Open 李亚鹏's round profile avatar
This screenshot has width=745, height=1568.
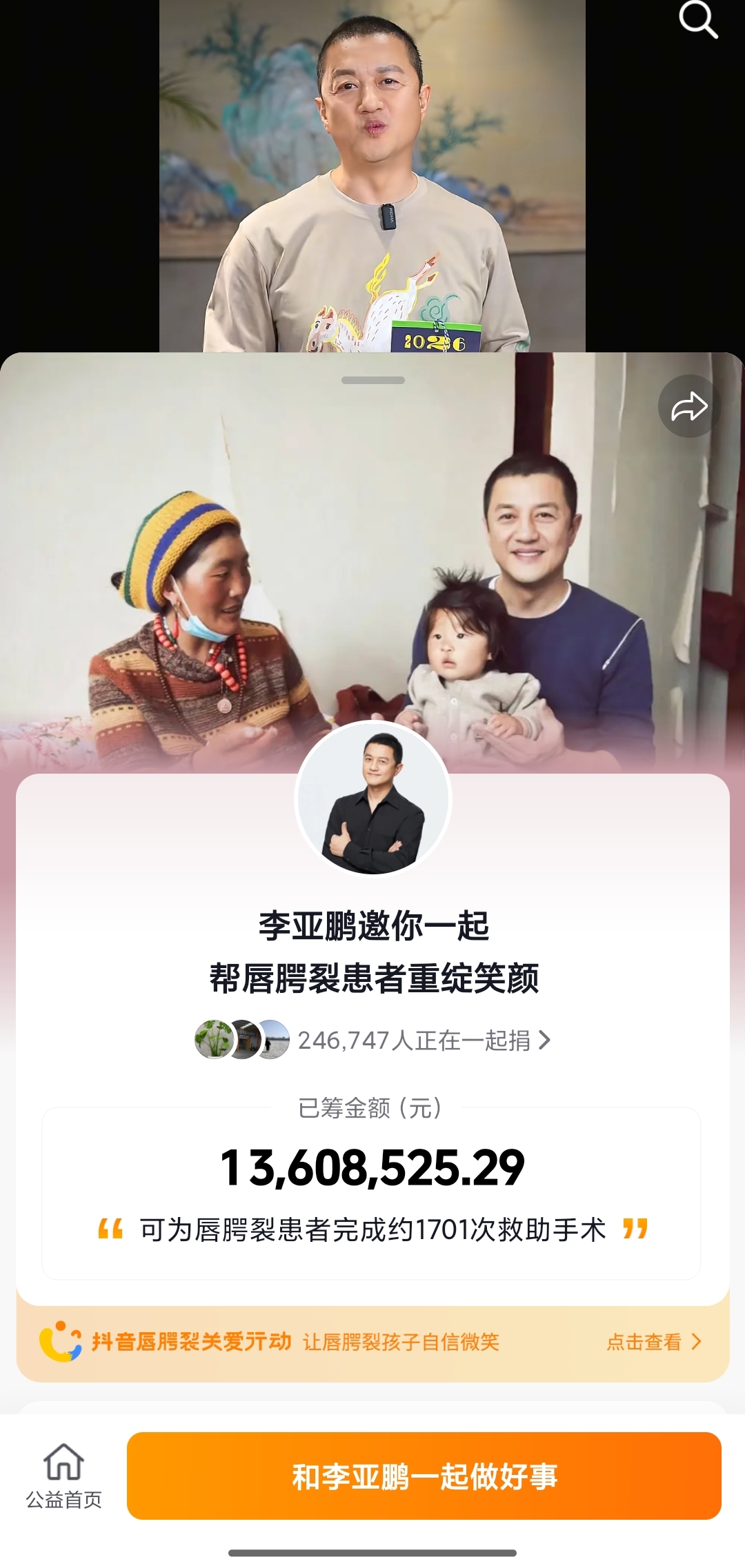point(373,800)
